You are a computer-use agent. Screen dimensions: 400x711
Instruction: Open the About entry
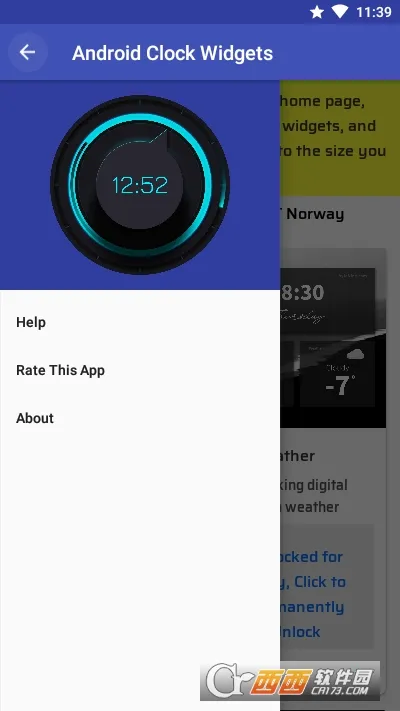coord(140,418)
